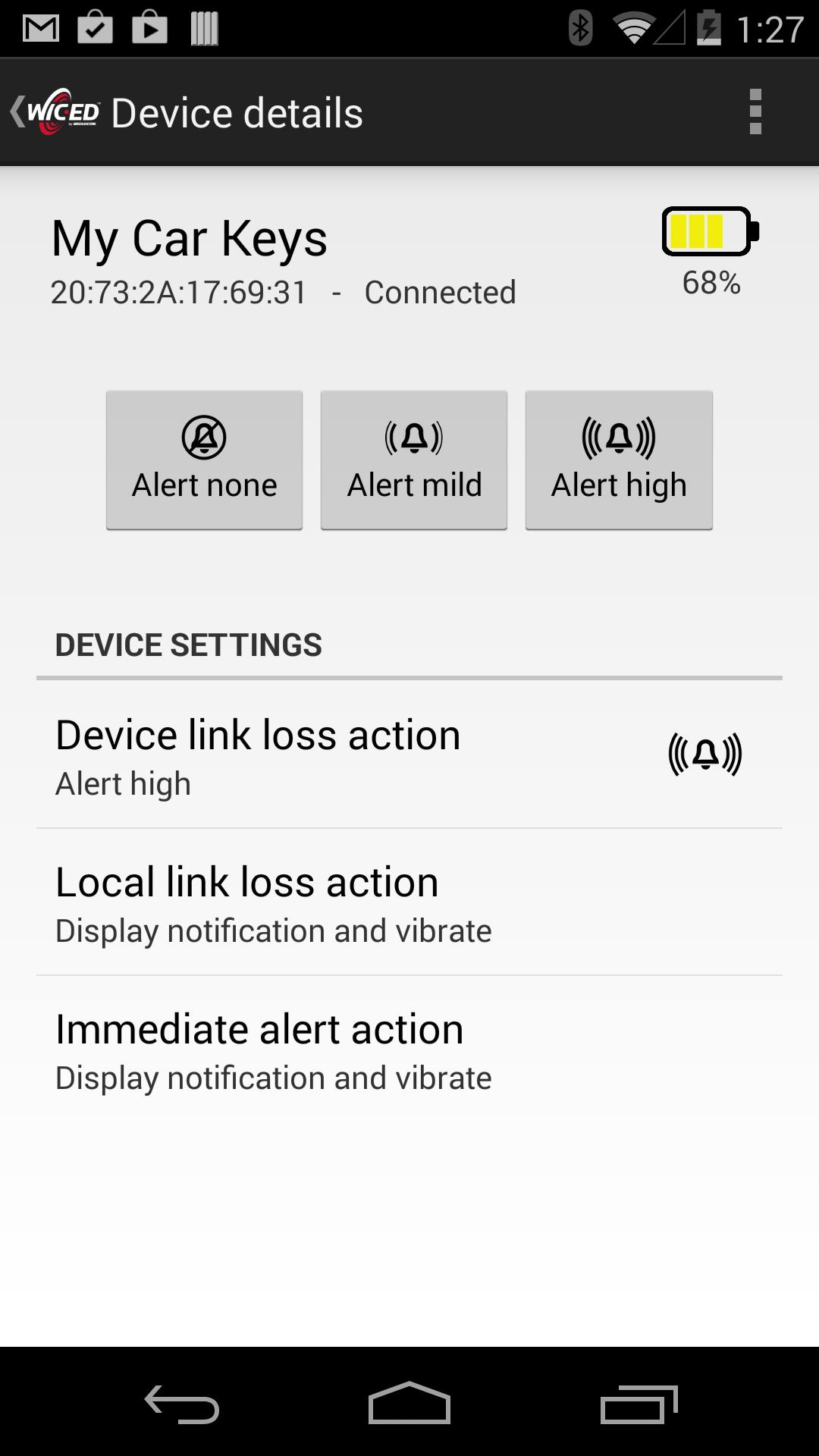Select the Alert none button
The height and width of the screenshot is (1456, 819).
[x=204, y=460]
